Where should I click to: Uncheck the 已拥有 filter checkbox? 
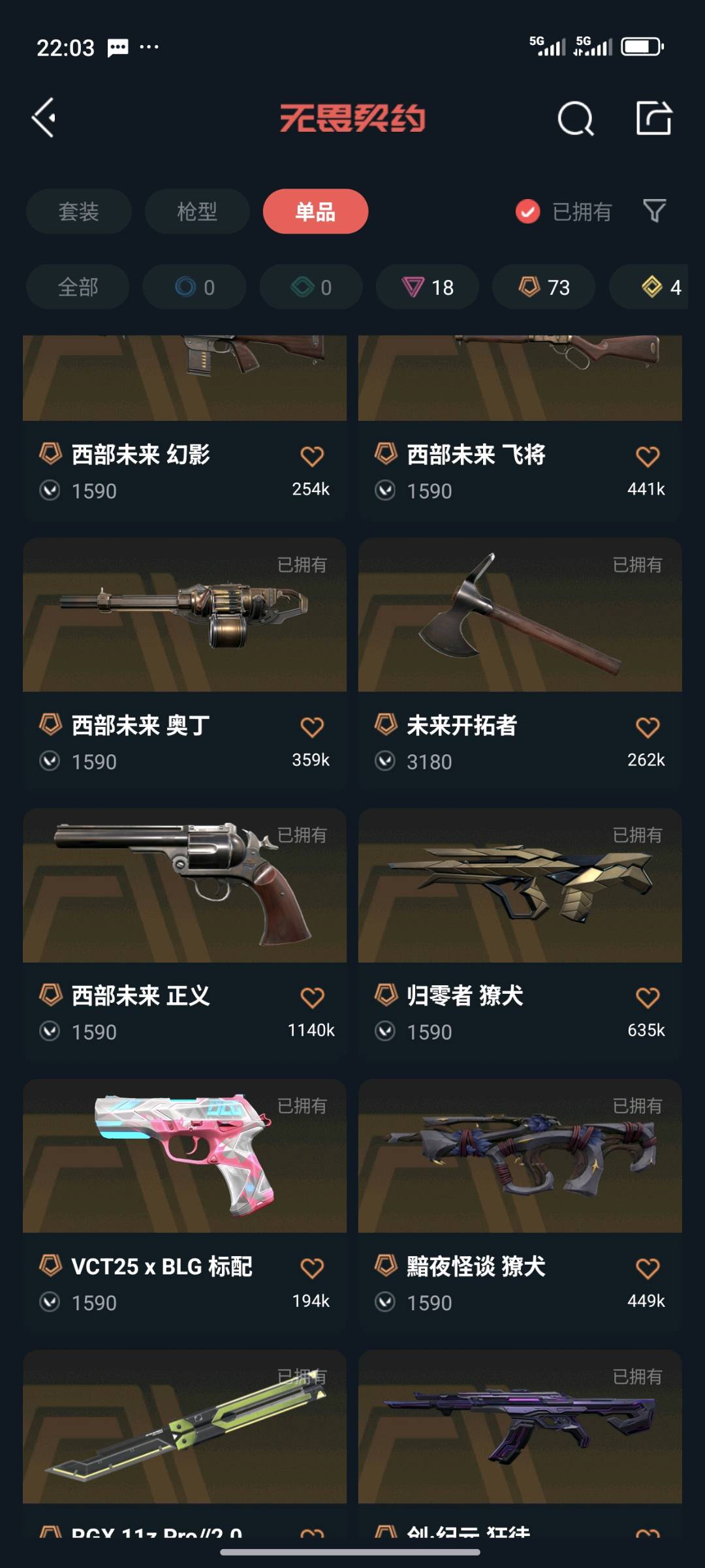click(527, 211)
